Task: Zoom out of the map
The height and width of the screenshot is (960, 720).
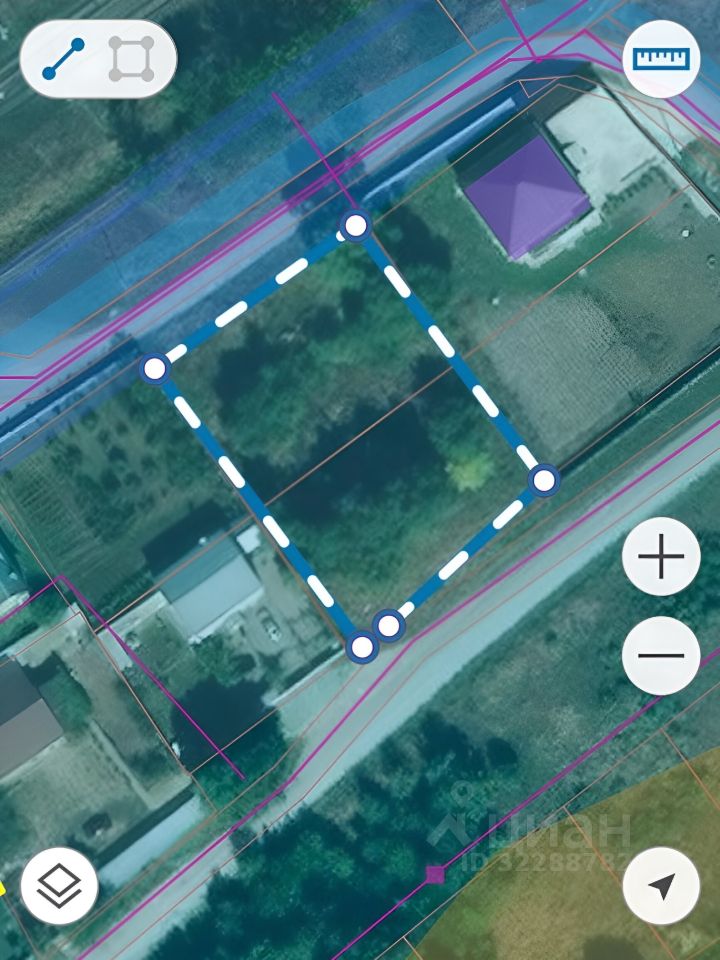Action: [661, 656]
